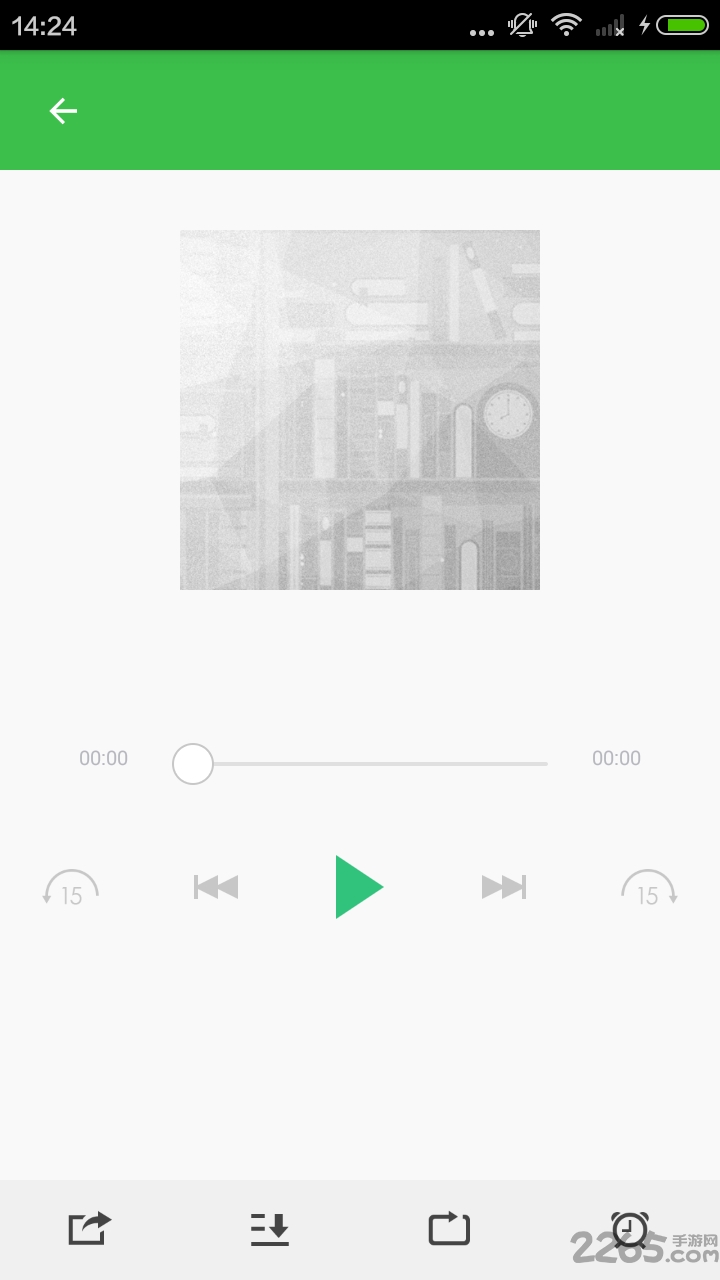Tap the mute notification status icon

(x=521, y=26)
